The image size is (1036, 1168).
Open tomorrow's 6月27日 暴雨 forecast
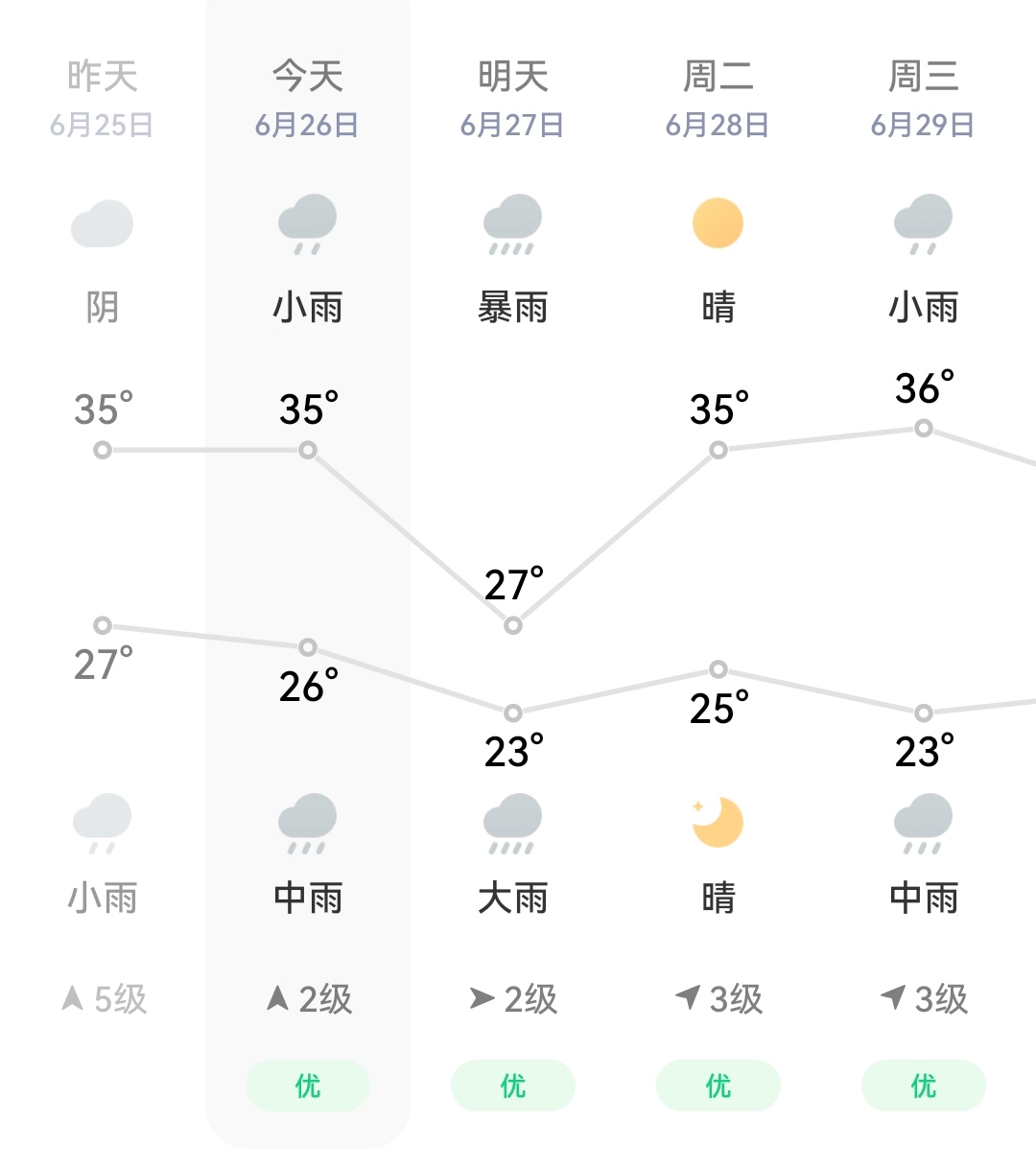click(x=513, y=573)
